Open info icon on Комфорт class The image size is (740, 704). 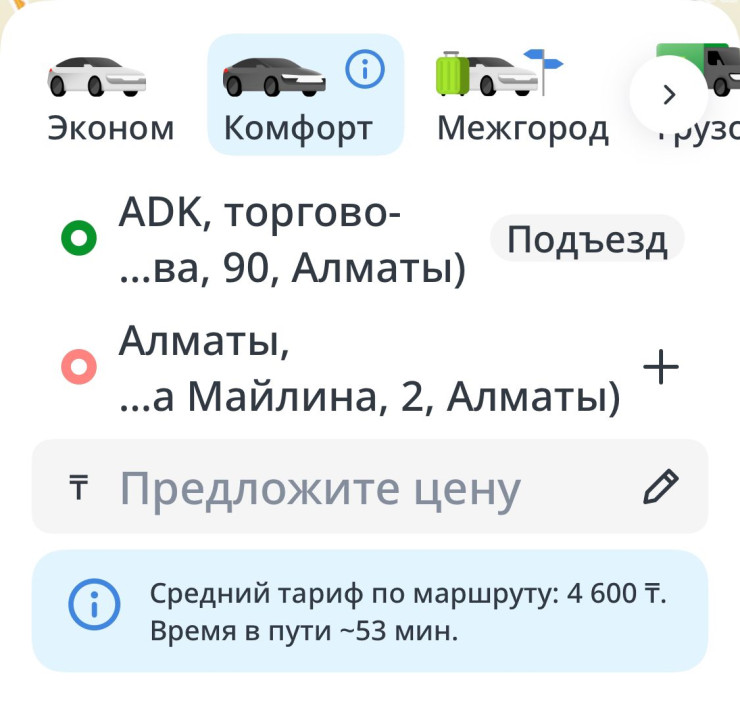tap(364, 70)
